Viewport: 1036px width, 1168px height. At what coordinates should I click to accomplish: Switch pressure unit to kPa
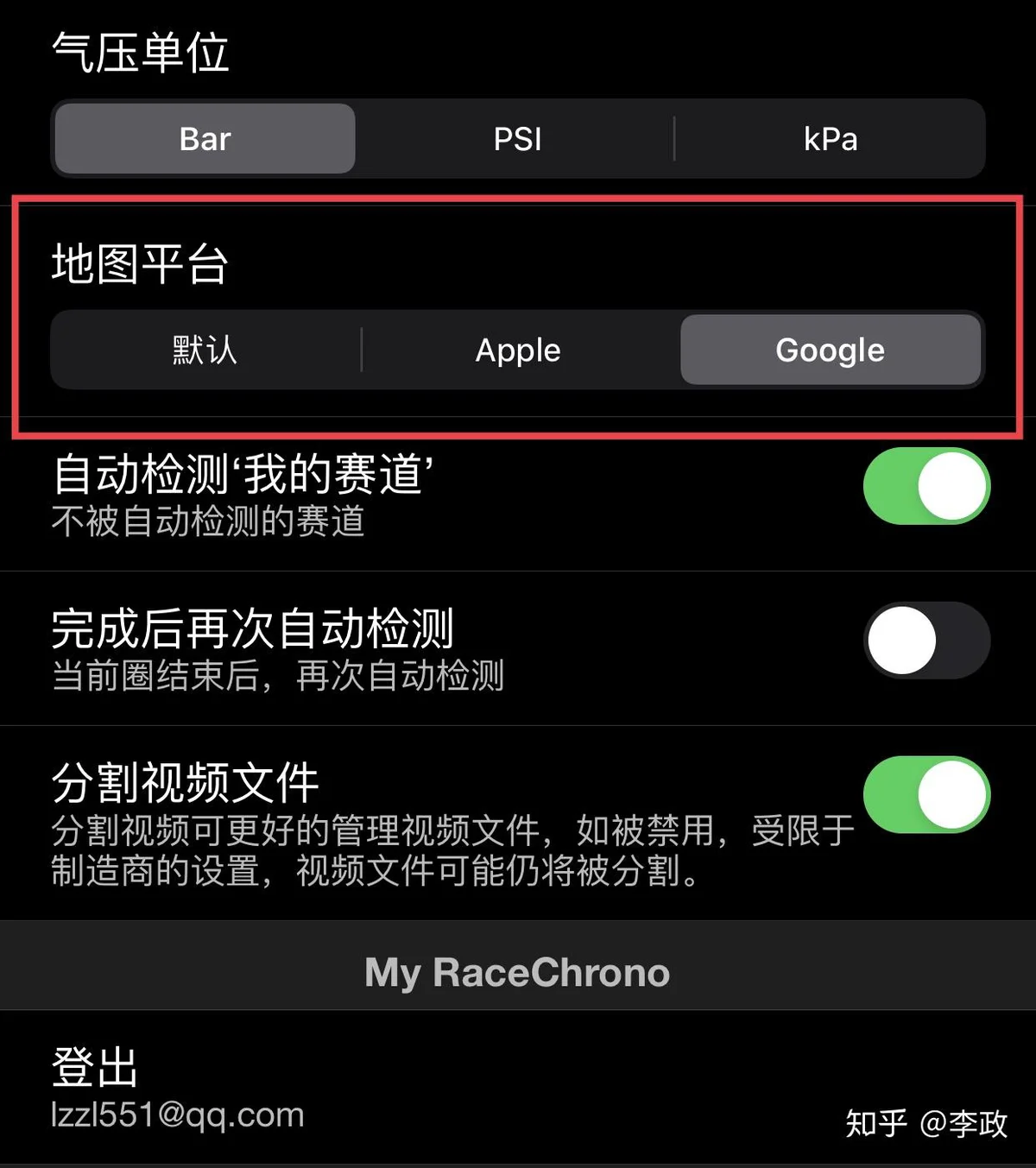click(x=830, y=139)
